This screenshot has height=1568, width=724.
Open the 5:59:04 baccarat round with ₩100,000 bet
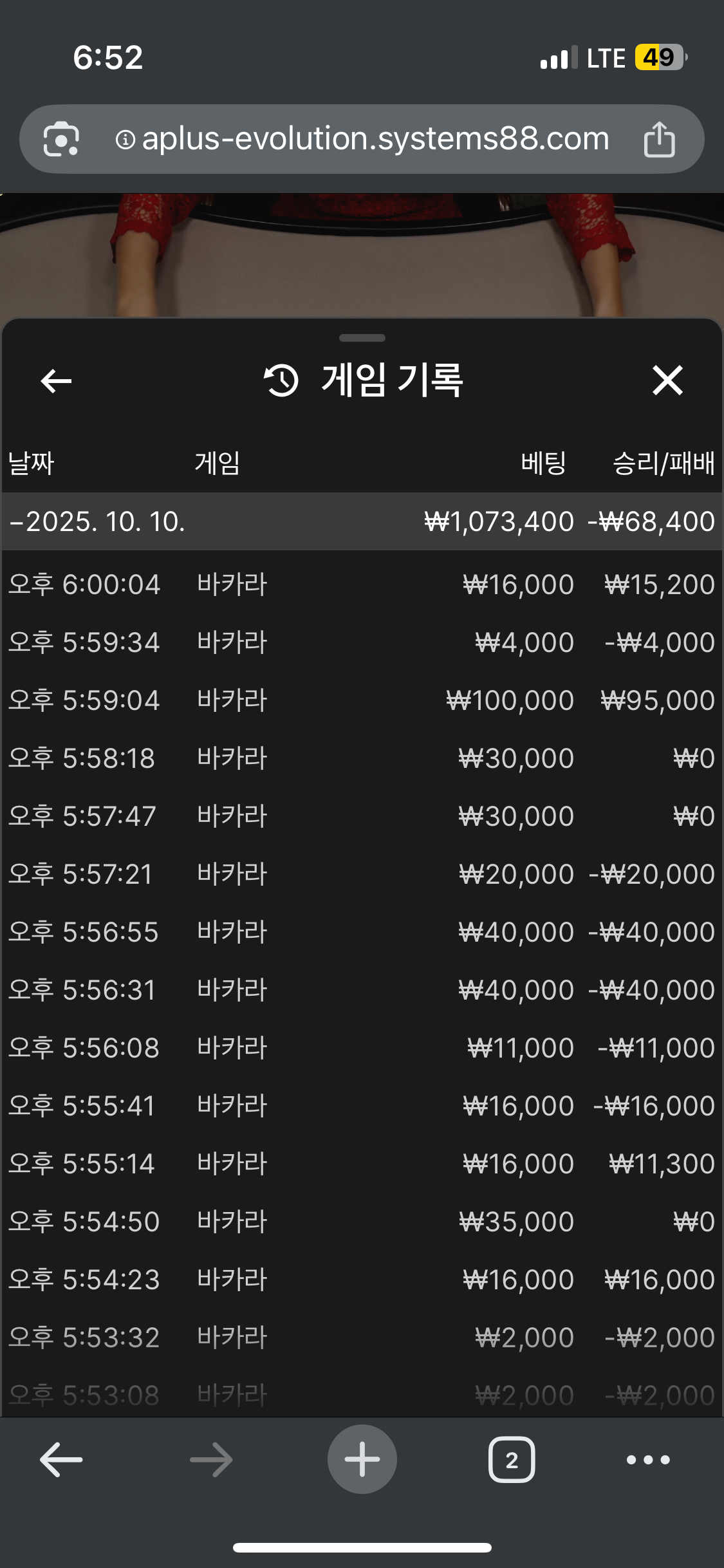(362, 700)
